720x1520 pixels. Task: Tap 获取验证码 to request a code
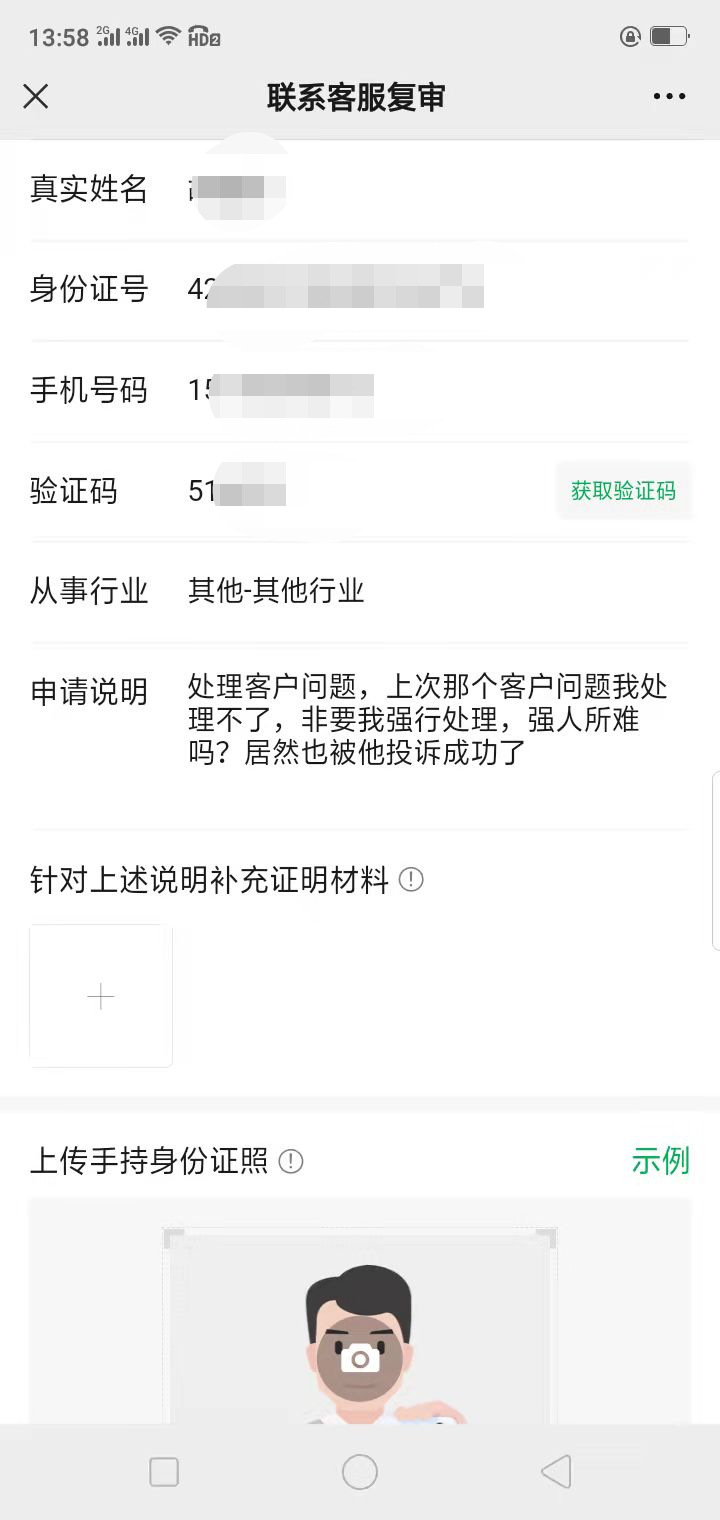(623, 491)
